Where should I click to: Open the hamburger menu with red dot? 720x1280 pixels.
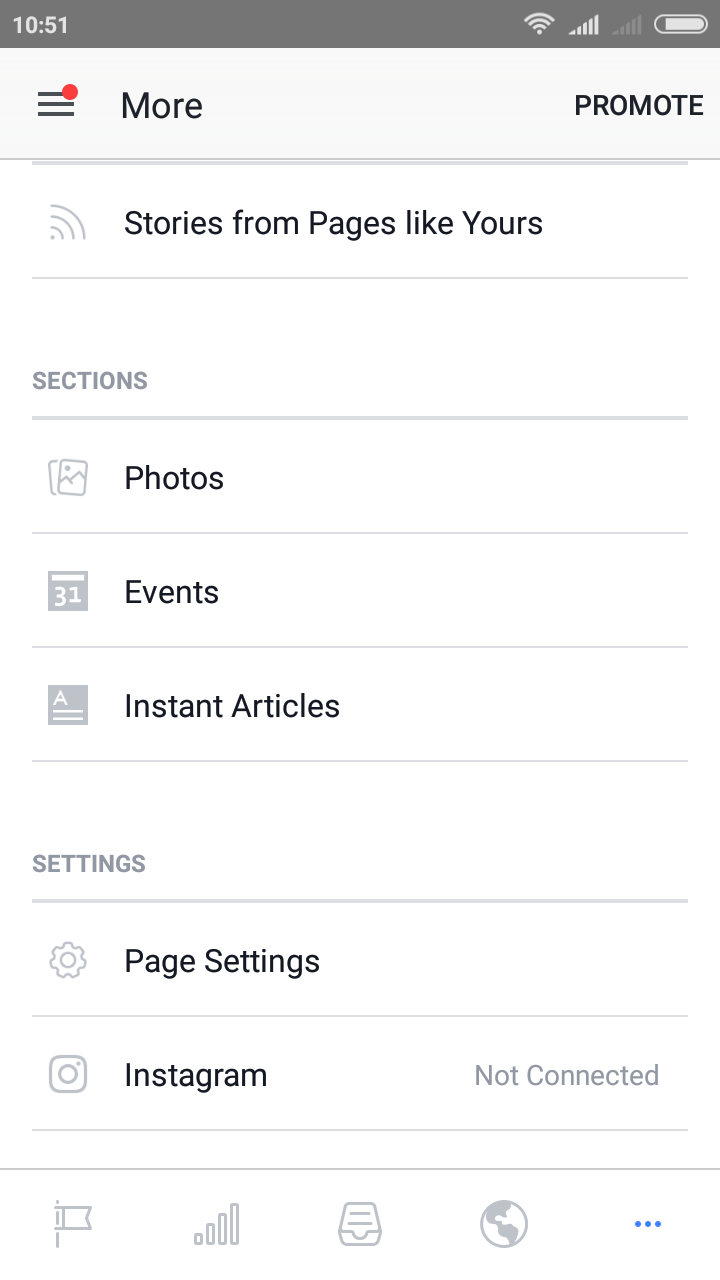[56, 103]
